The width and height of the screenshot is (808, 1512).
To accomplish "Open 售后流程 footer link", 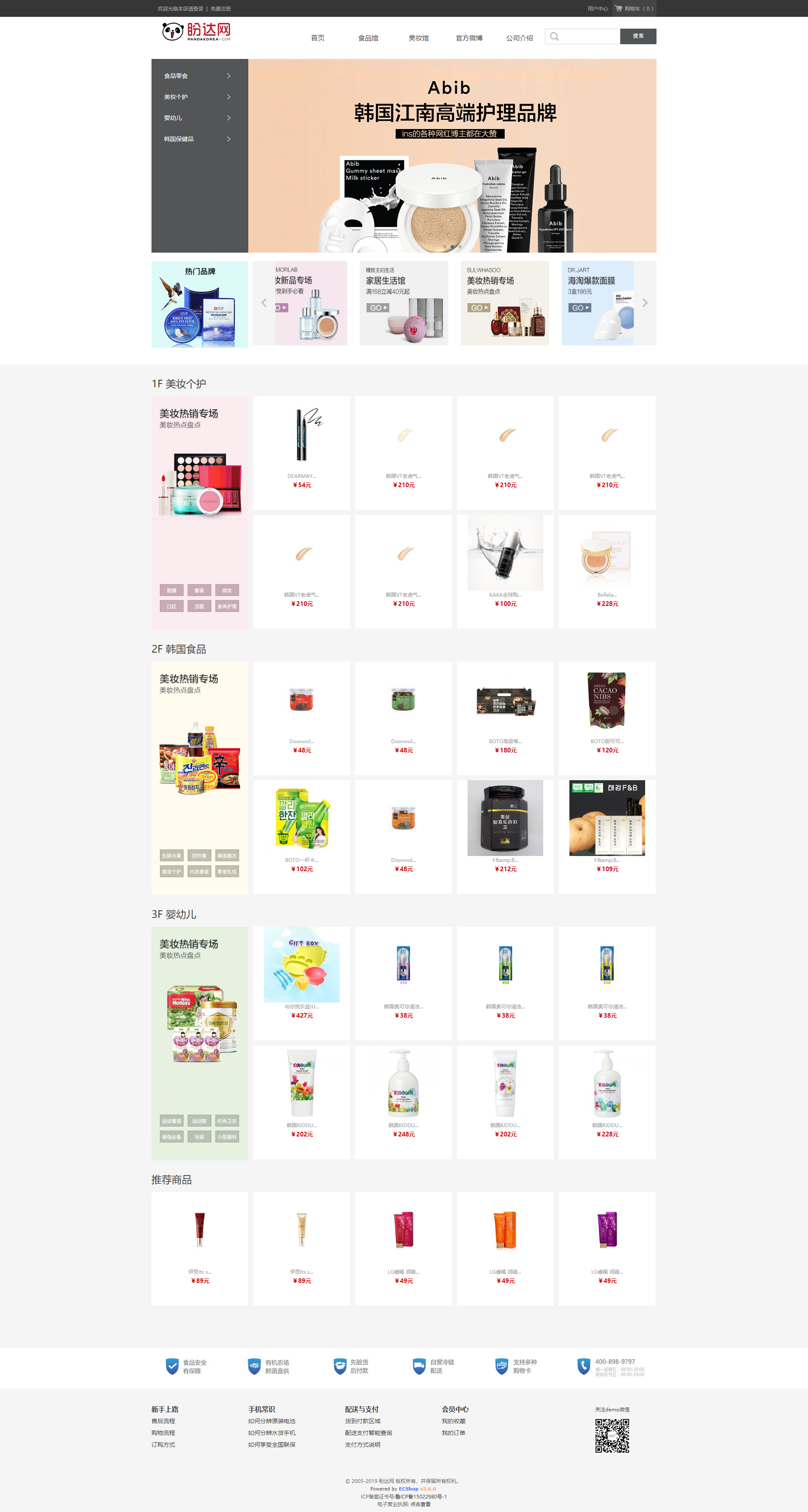I will (163, 1421).
